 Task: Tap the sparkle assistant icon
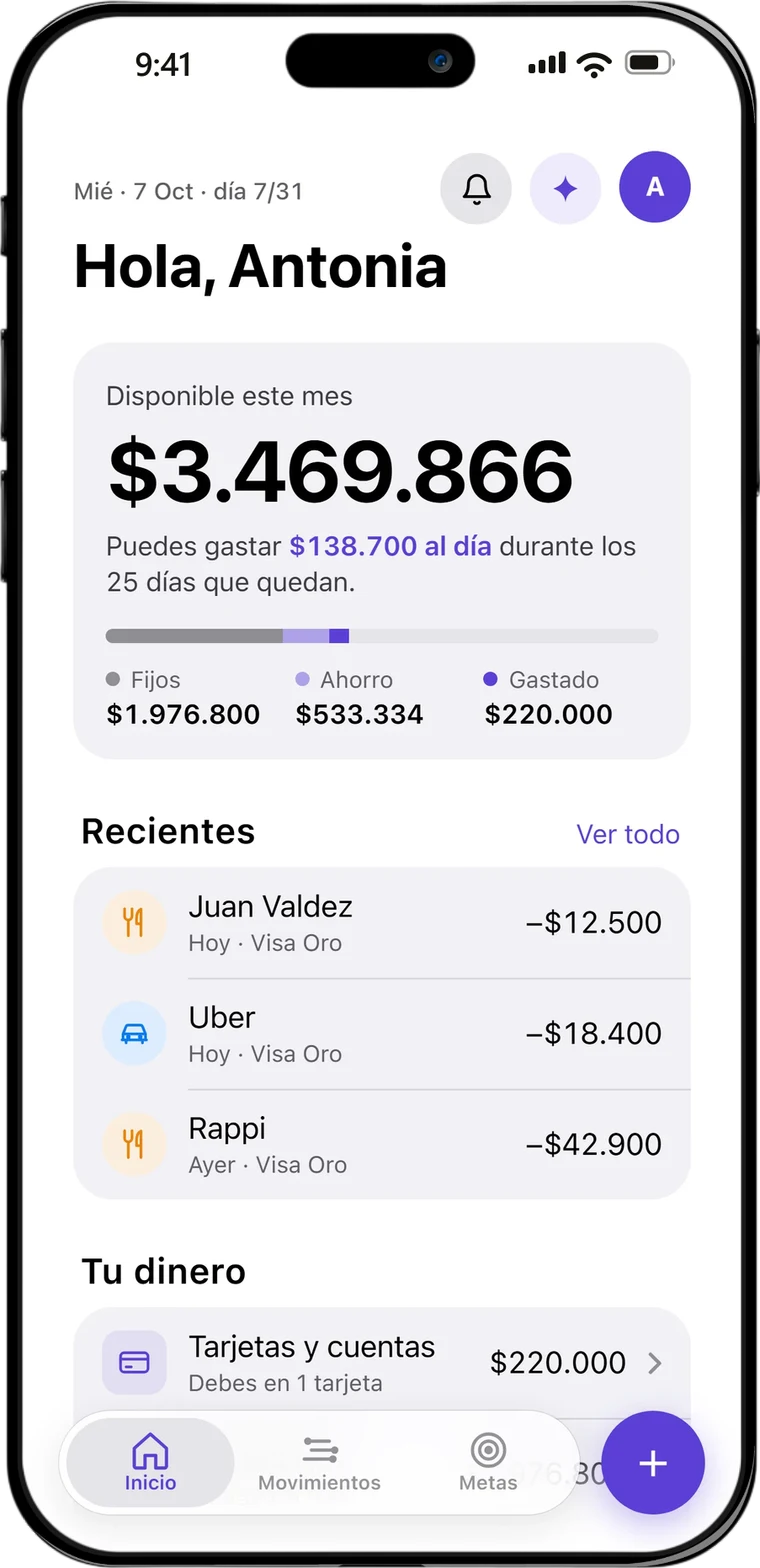coord(565,187)
